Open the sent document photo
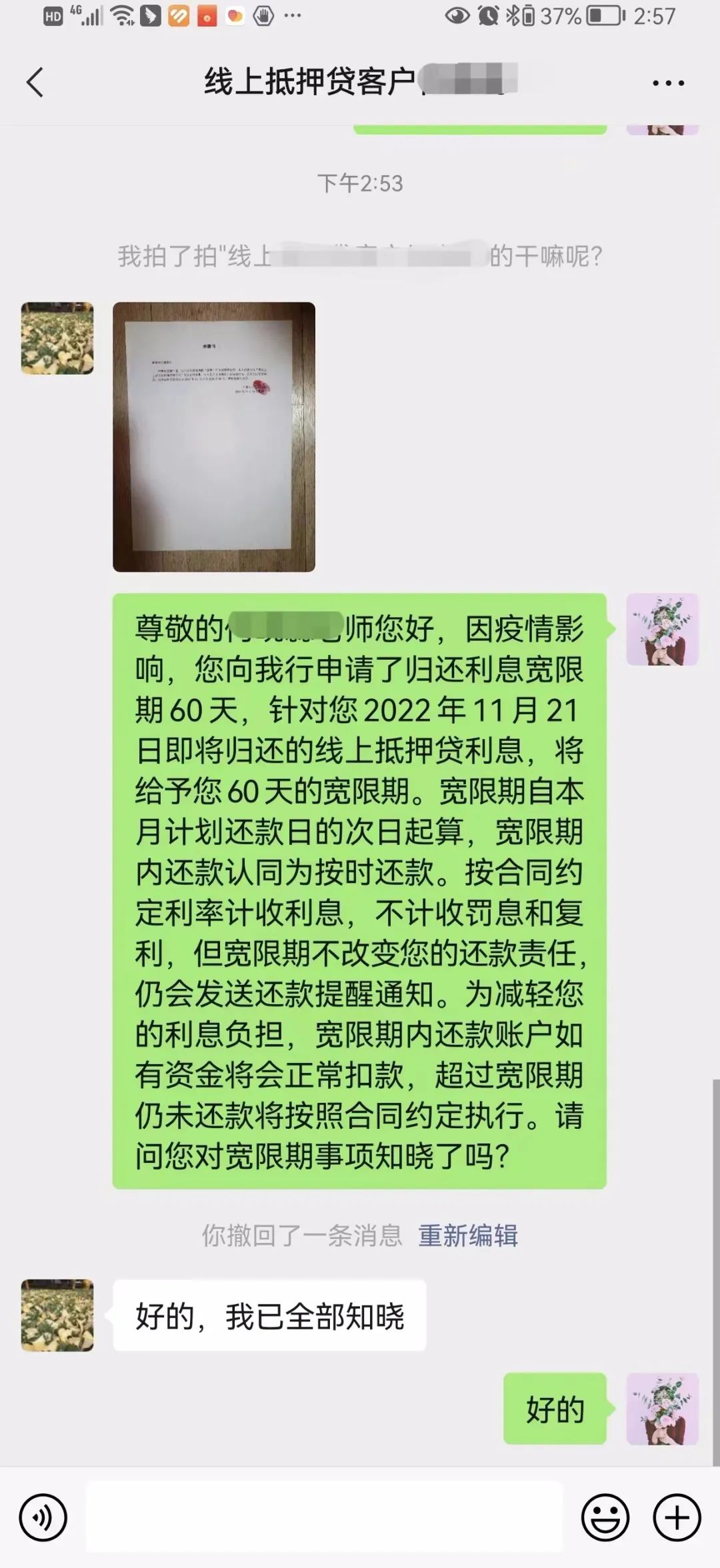Image resolution: width=720 pixels, height=1568 pixels. click(213, 436)
